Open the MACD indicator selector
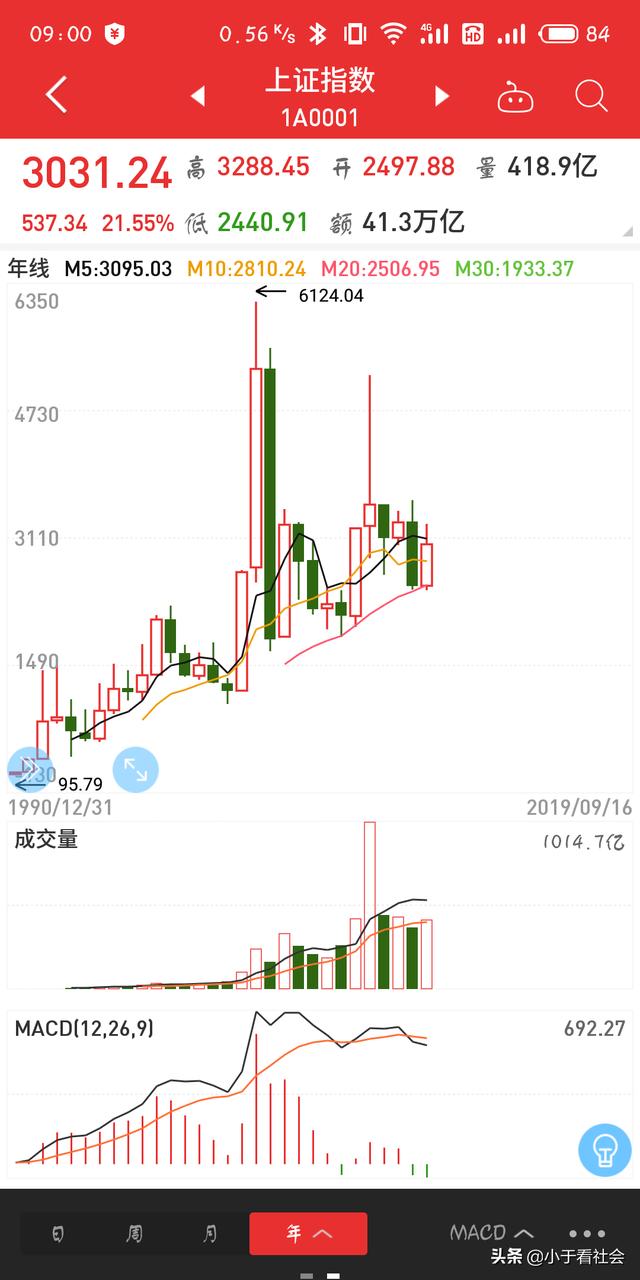This screenshot has height=1280, width=640. pyautogui.click(x=491, y=1233)
